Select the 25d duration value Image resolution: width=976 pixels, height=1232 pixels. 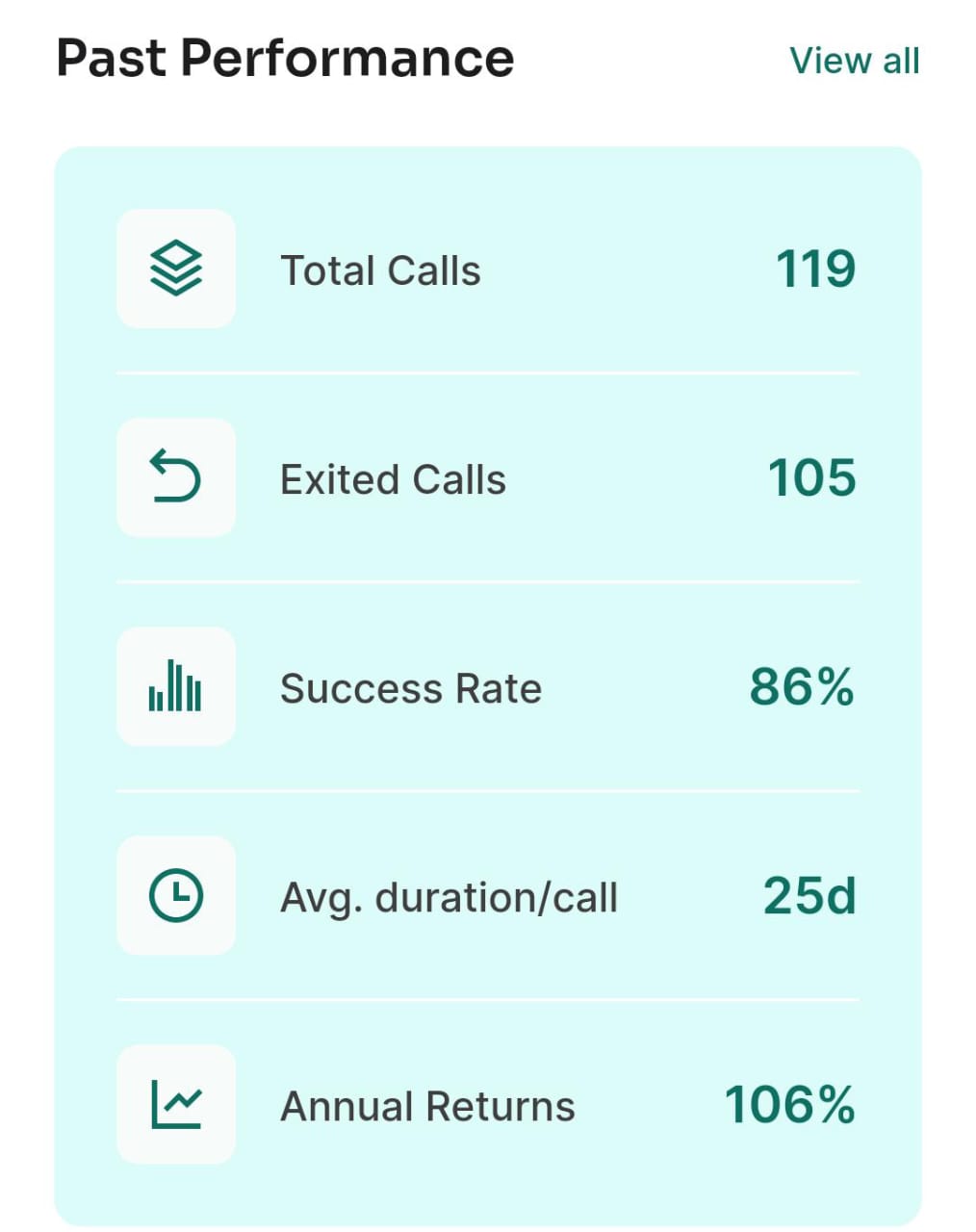point(811,895)
